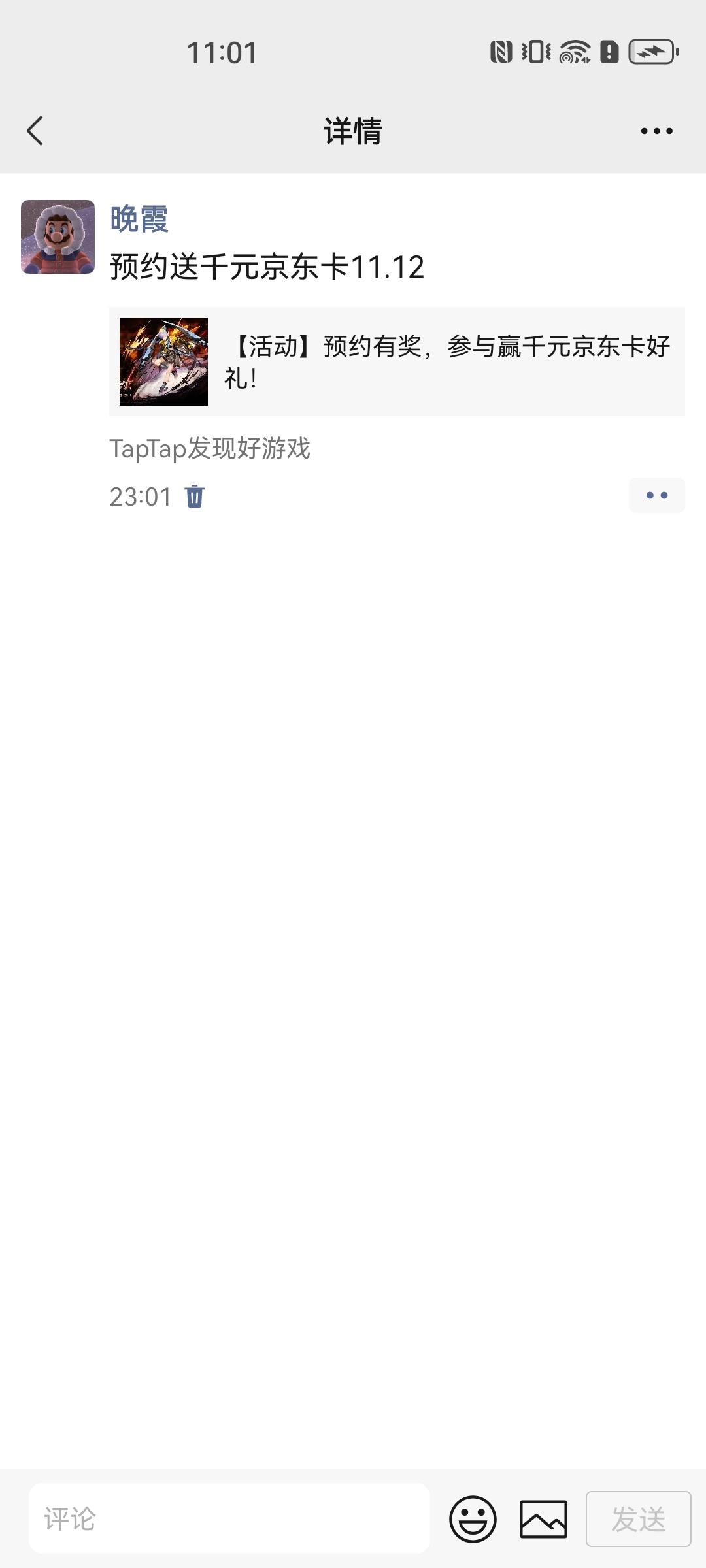
Task: Open the shared TapTap activity link card
Action: [392, 363]
